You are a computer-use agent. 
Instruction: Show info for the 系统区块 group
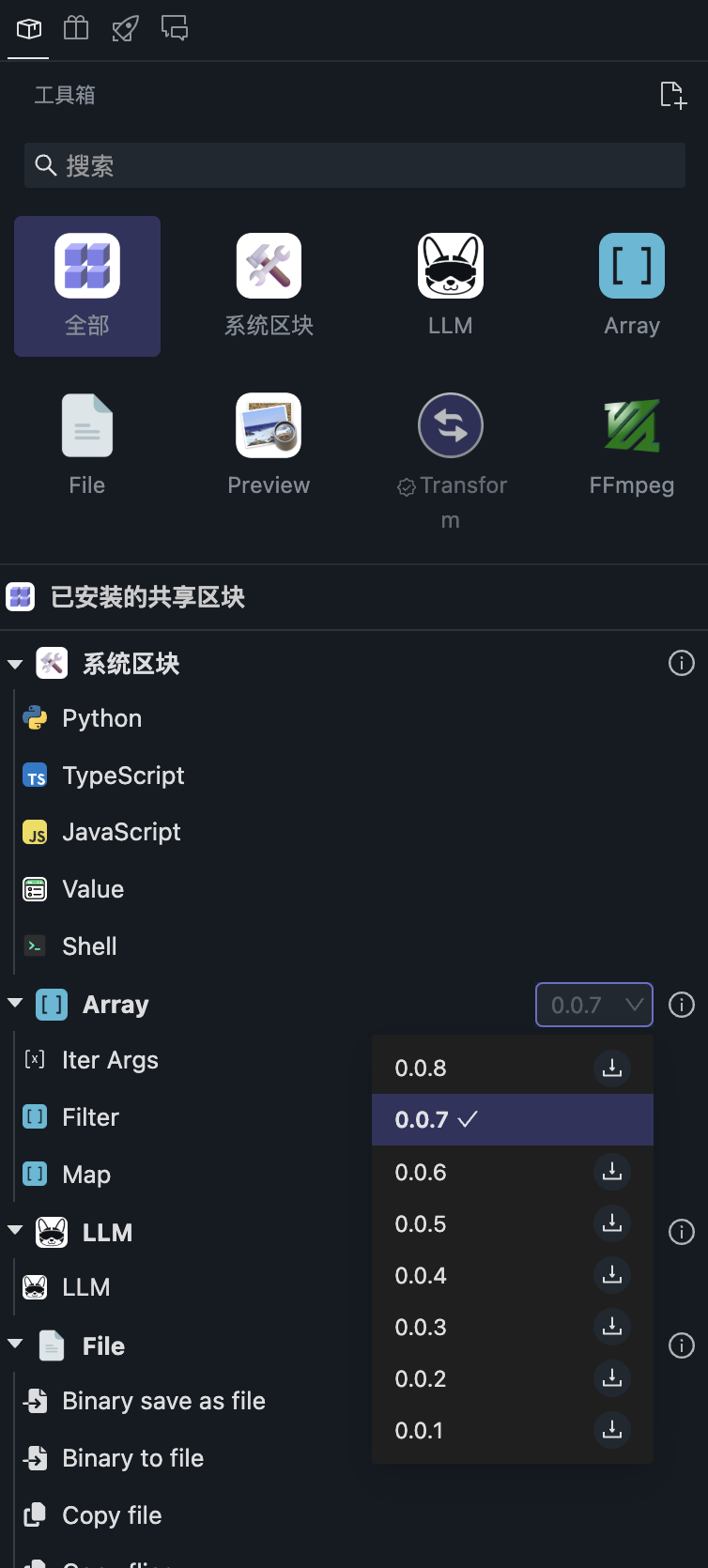681,663
